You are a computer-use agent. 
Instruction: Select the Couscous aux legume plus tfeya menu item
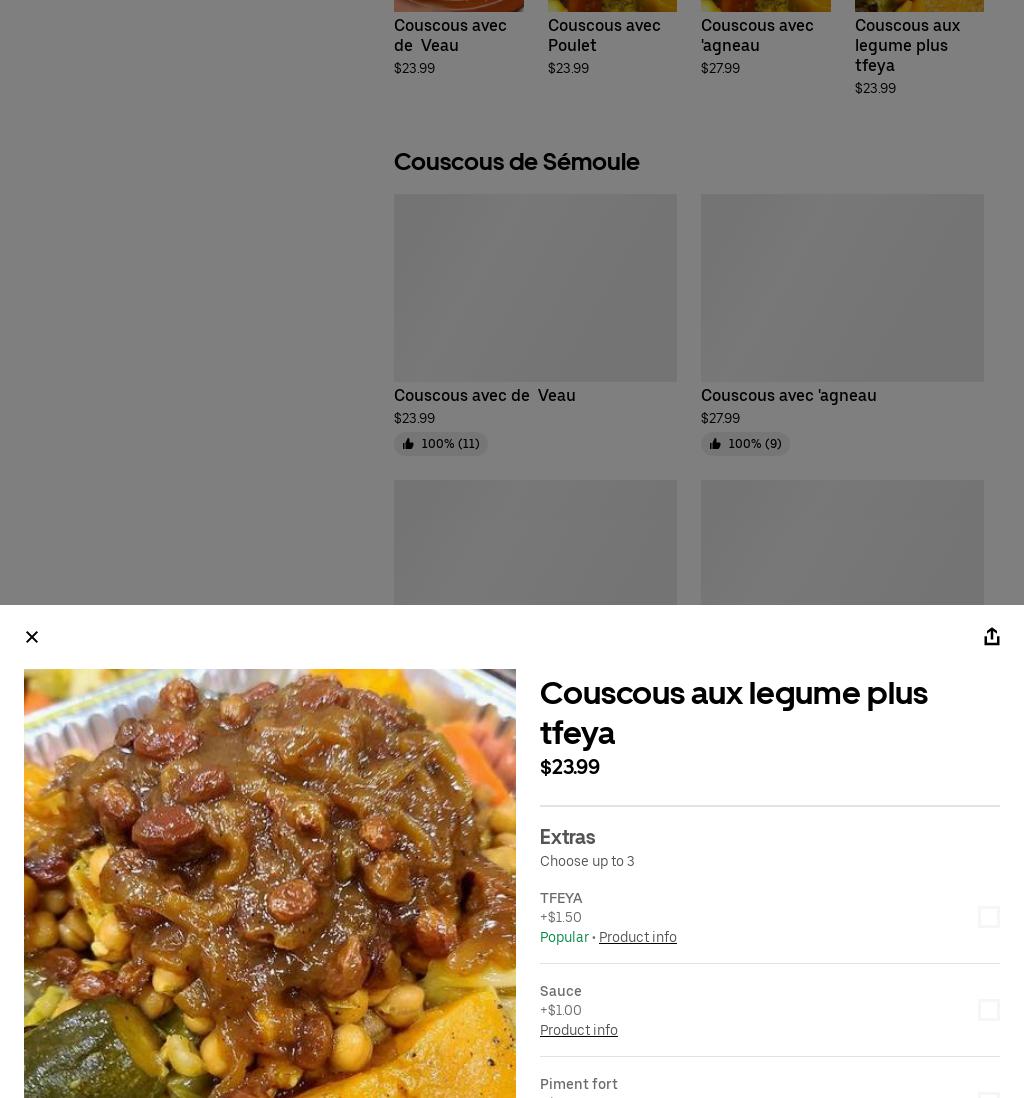907,46
